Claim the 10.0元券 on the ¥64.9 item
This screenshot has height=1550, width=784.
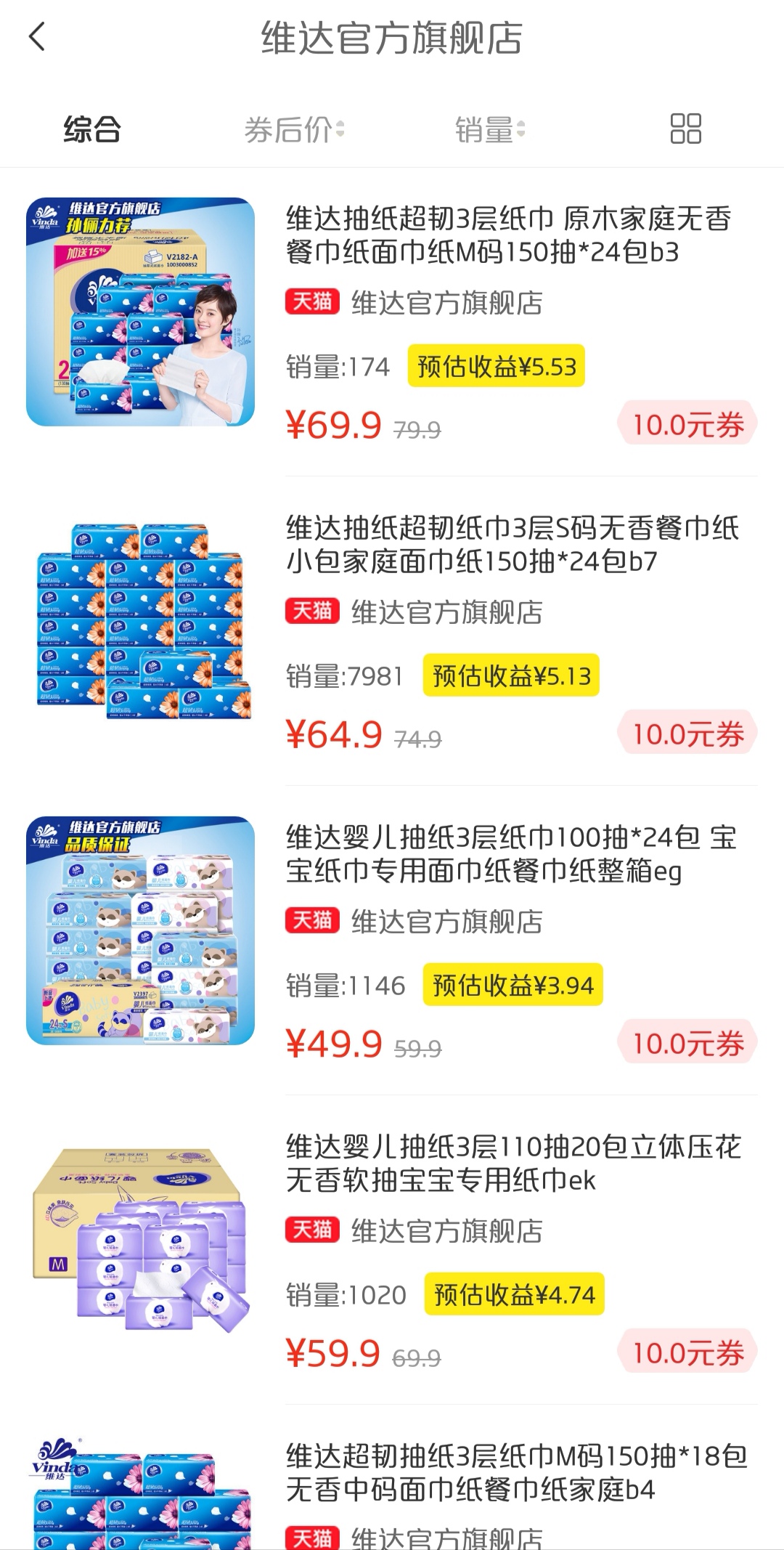click(x=687, y=734)
